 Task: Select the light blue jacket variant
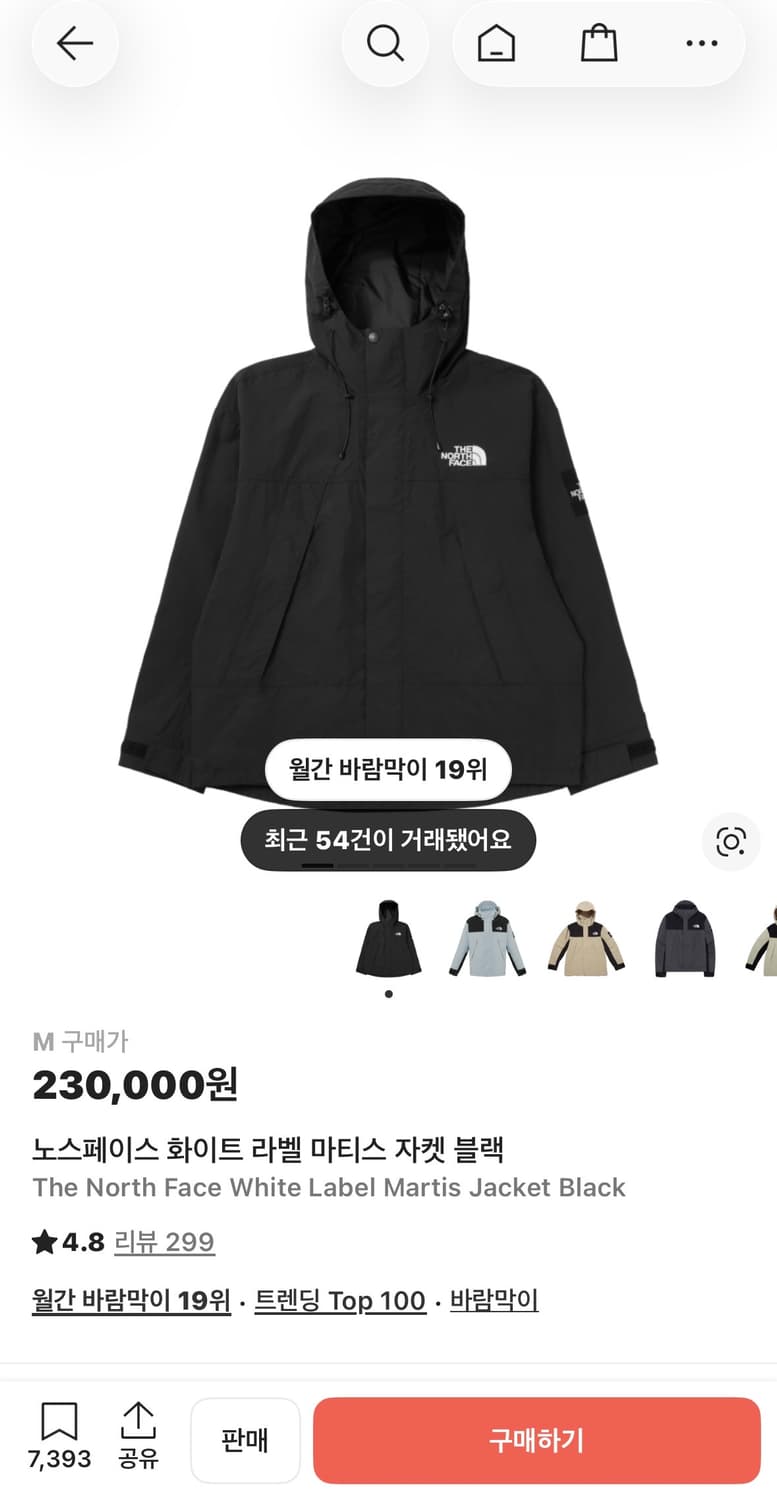(486, 936)
